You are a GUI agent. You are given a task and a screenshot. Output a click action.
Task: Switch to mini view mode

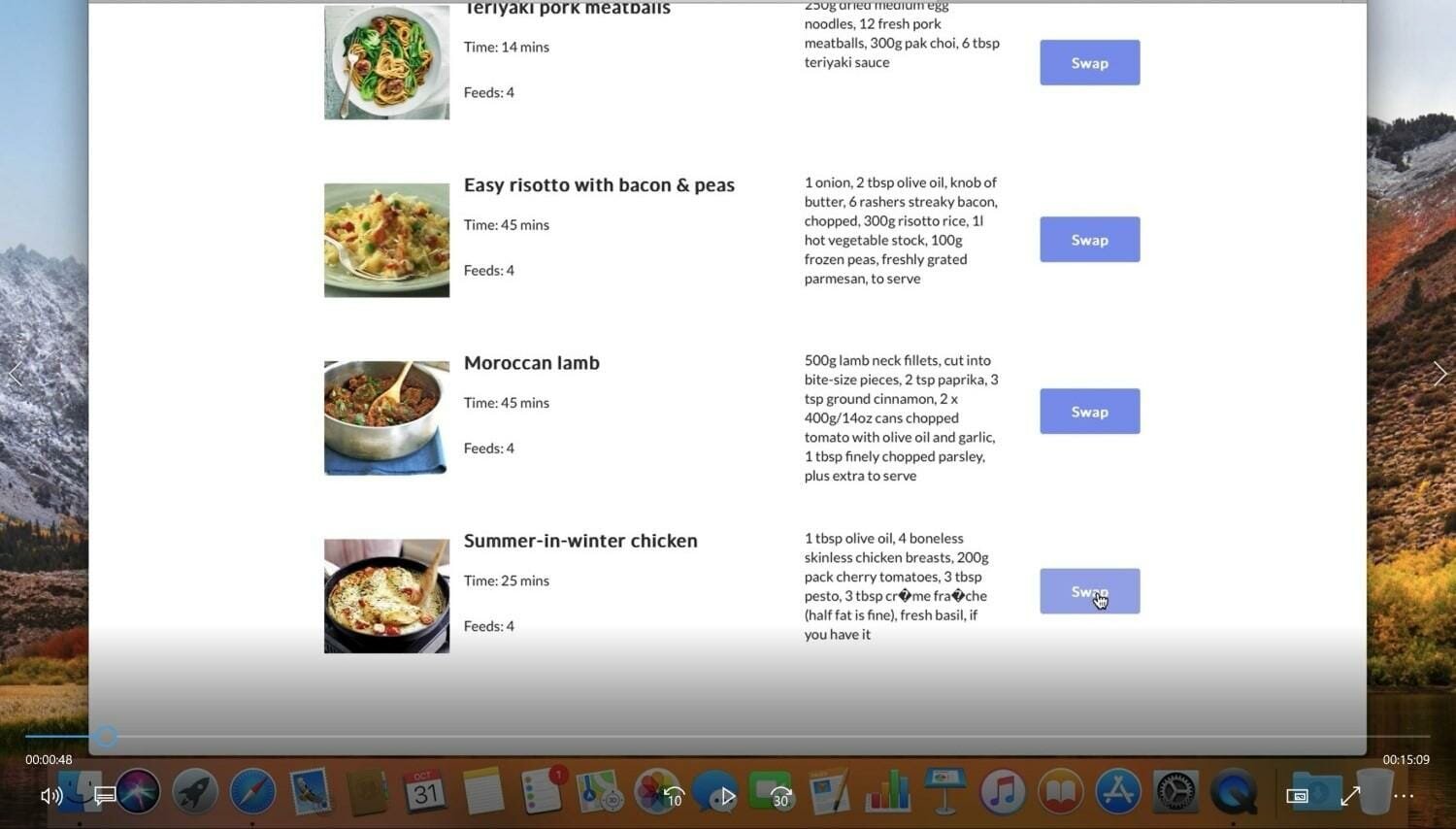pos(1297,796)
